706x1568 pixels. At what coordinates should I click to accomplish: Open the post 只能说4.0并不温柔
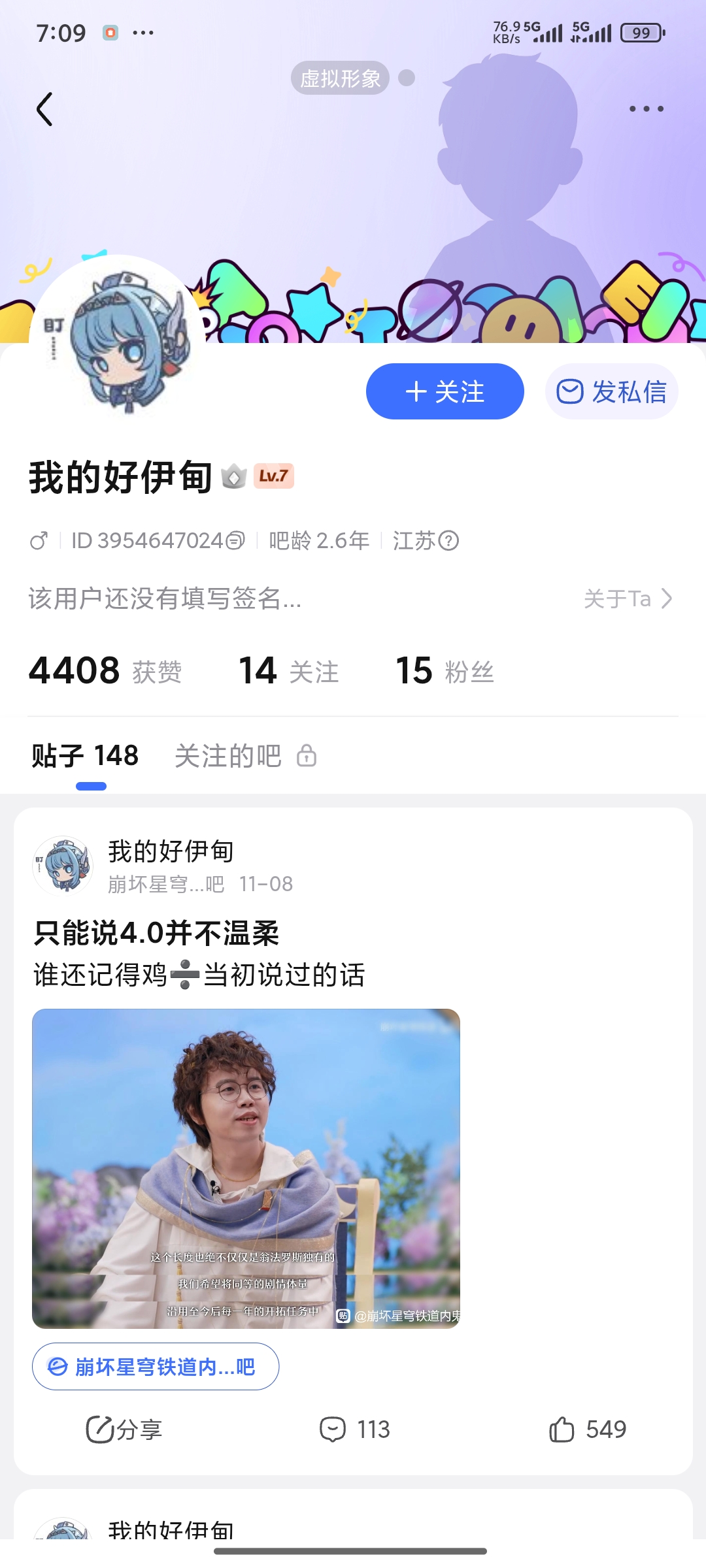[157, 933]
